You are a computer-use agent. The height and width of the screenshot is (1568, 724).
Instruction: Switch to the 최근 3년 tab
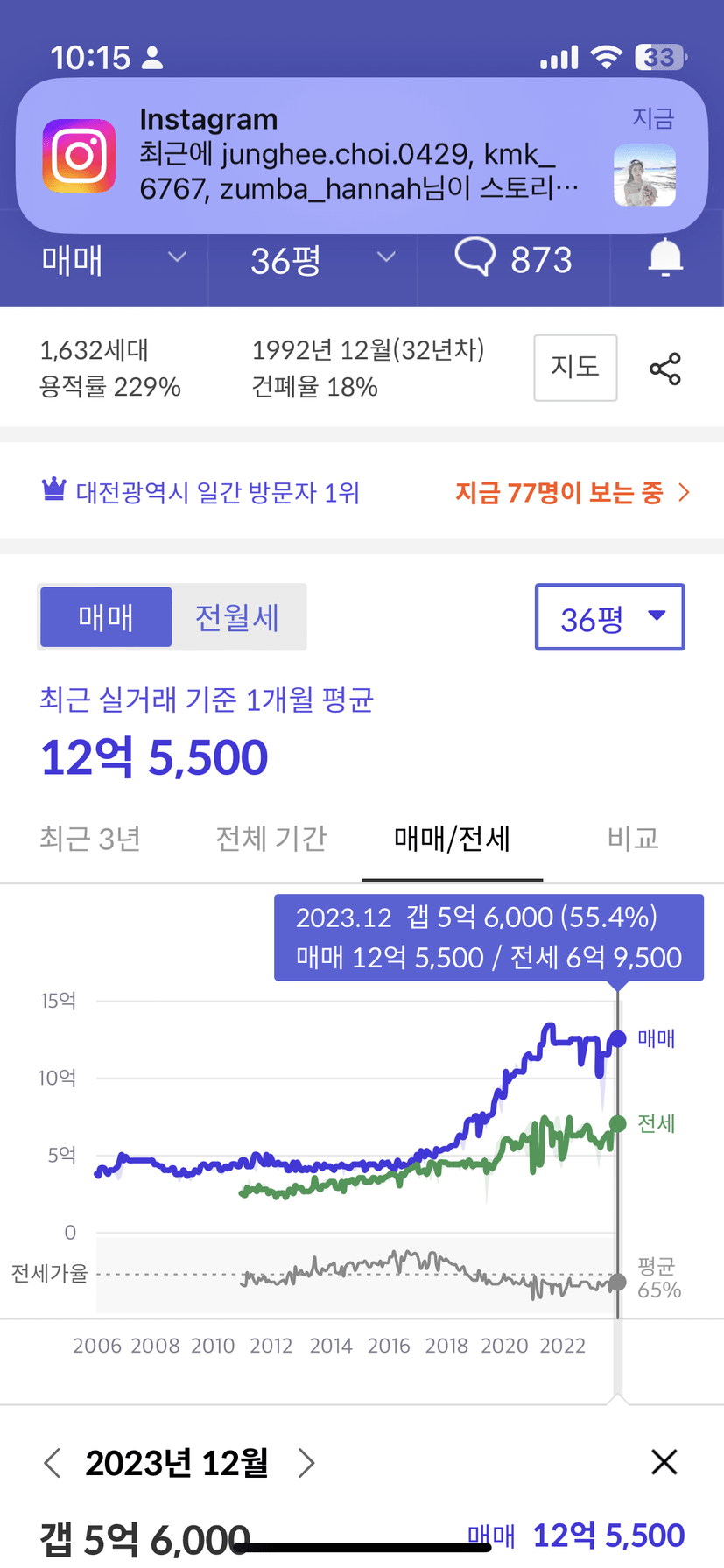pyautogui.click(x=90, y=838)
